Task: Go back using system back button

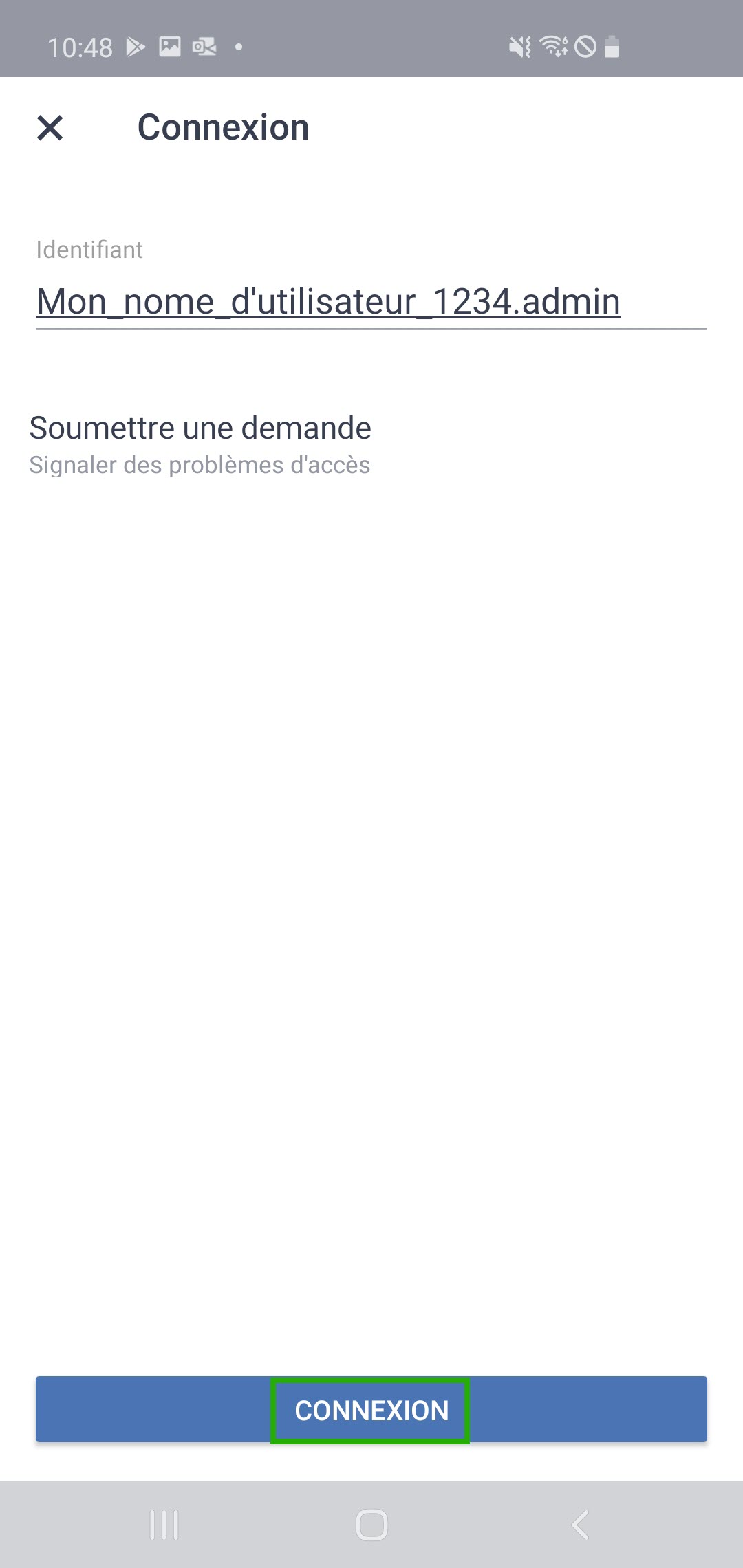Action: click(580, 1525)
